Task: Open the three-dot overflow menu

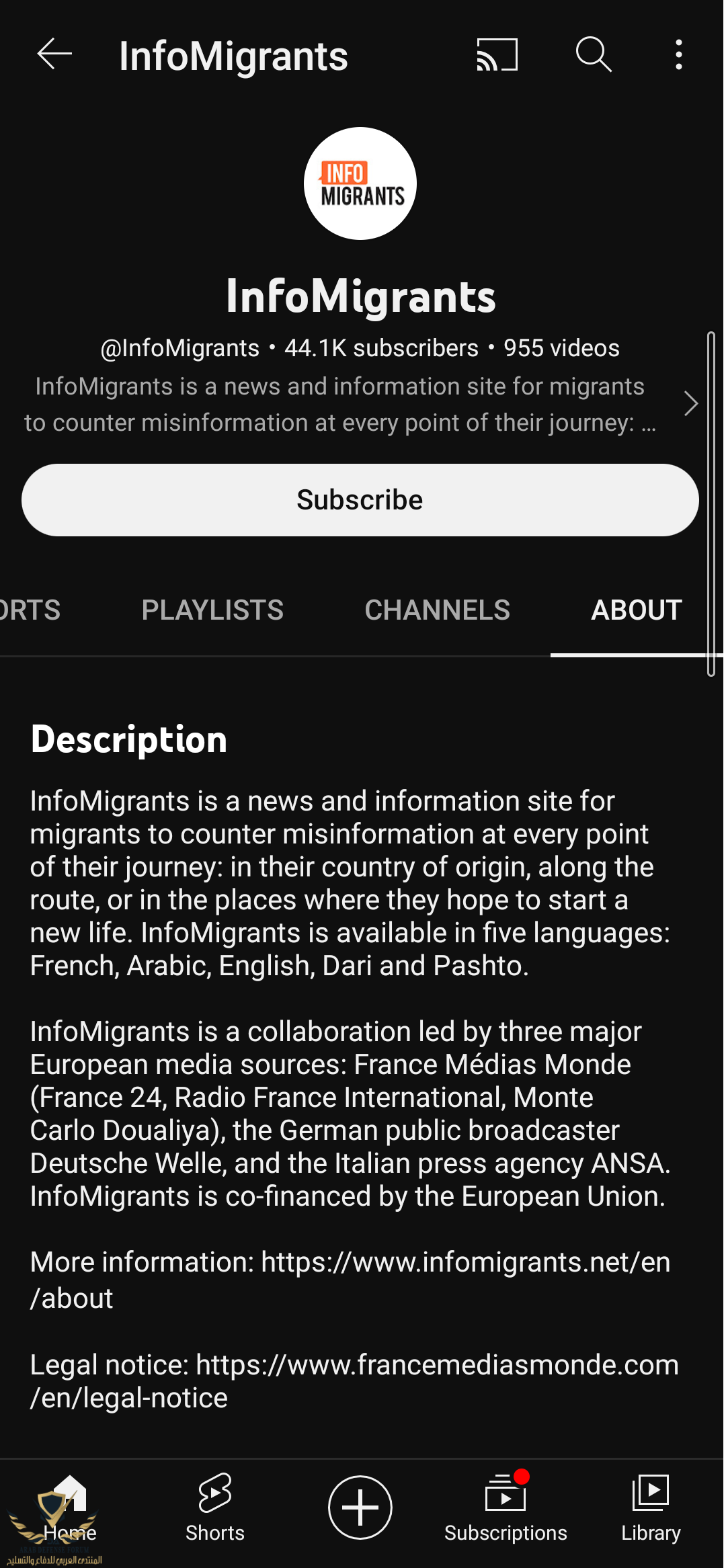Action: click(x=679, y=54)
